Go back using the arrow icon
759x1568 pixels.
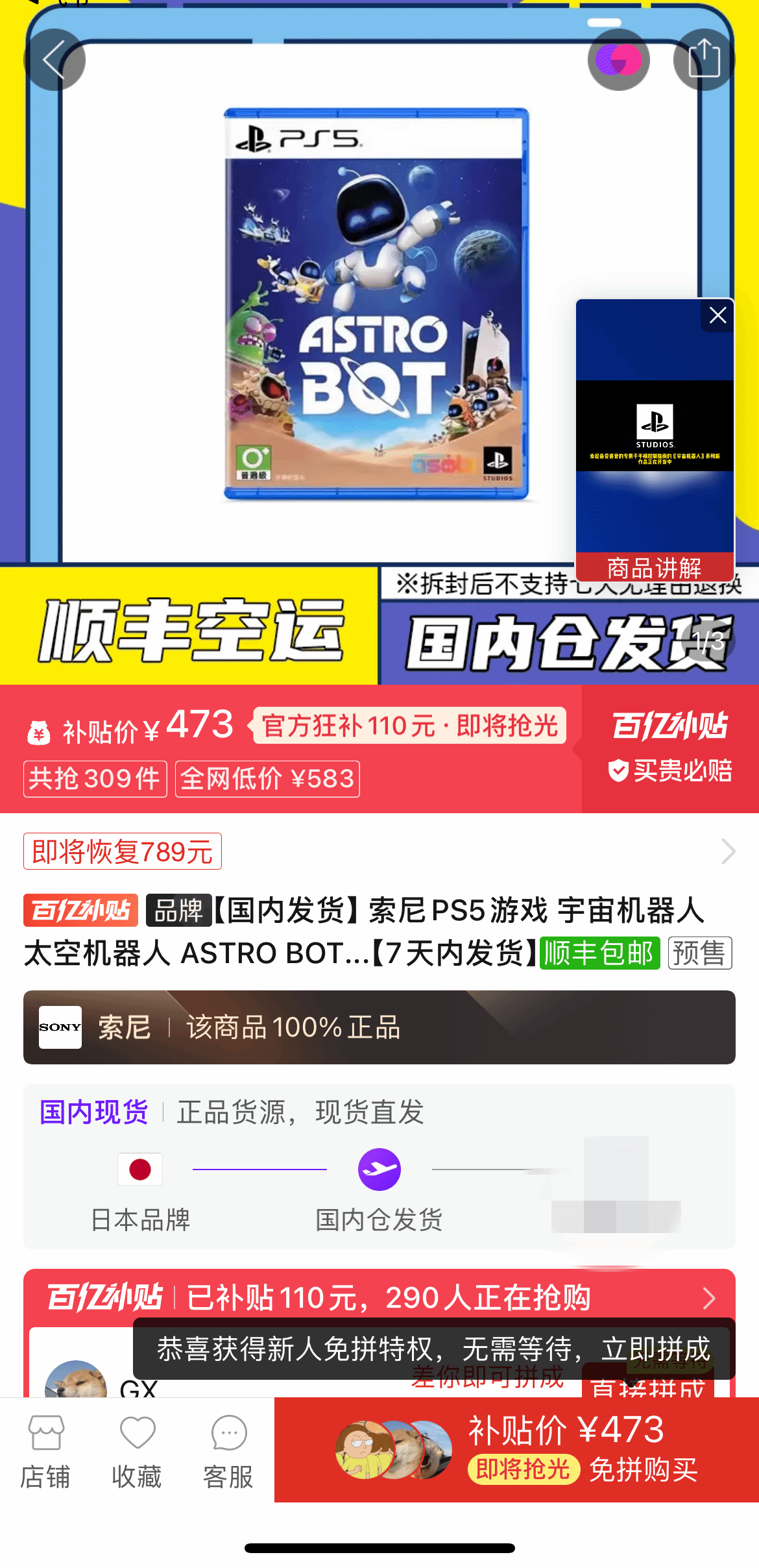54,60
